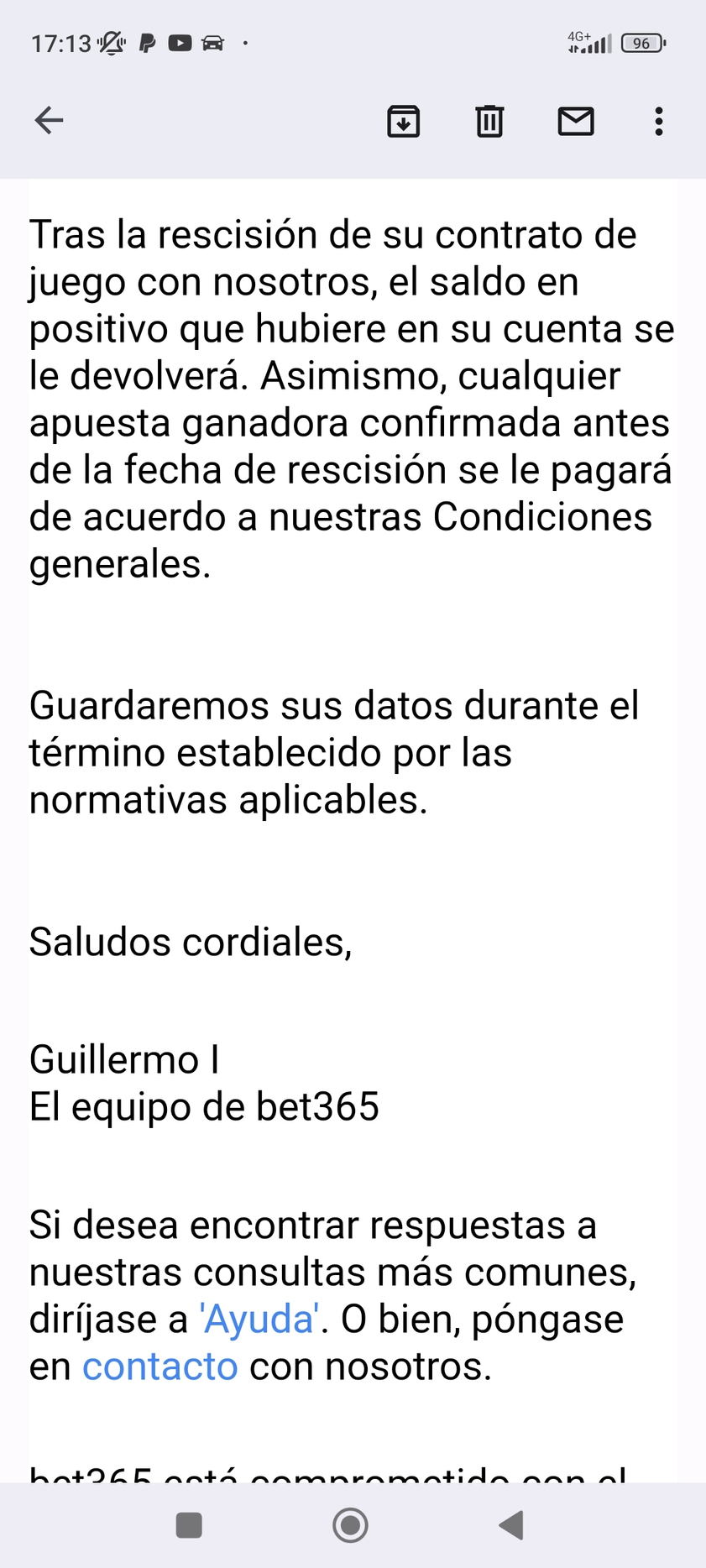The height and width of the screenshot is (1568, 706).
Task: Mark the email as unread
Action: click(576, 121)
